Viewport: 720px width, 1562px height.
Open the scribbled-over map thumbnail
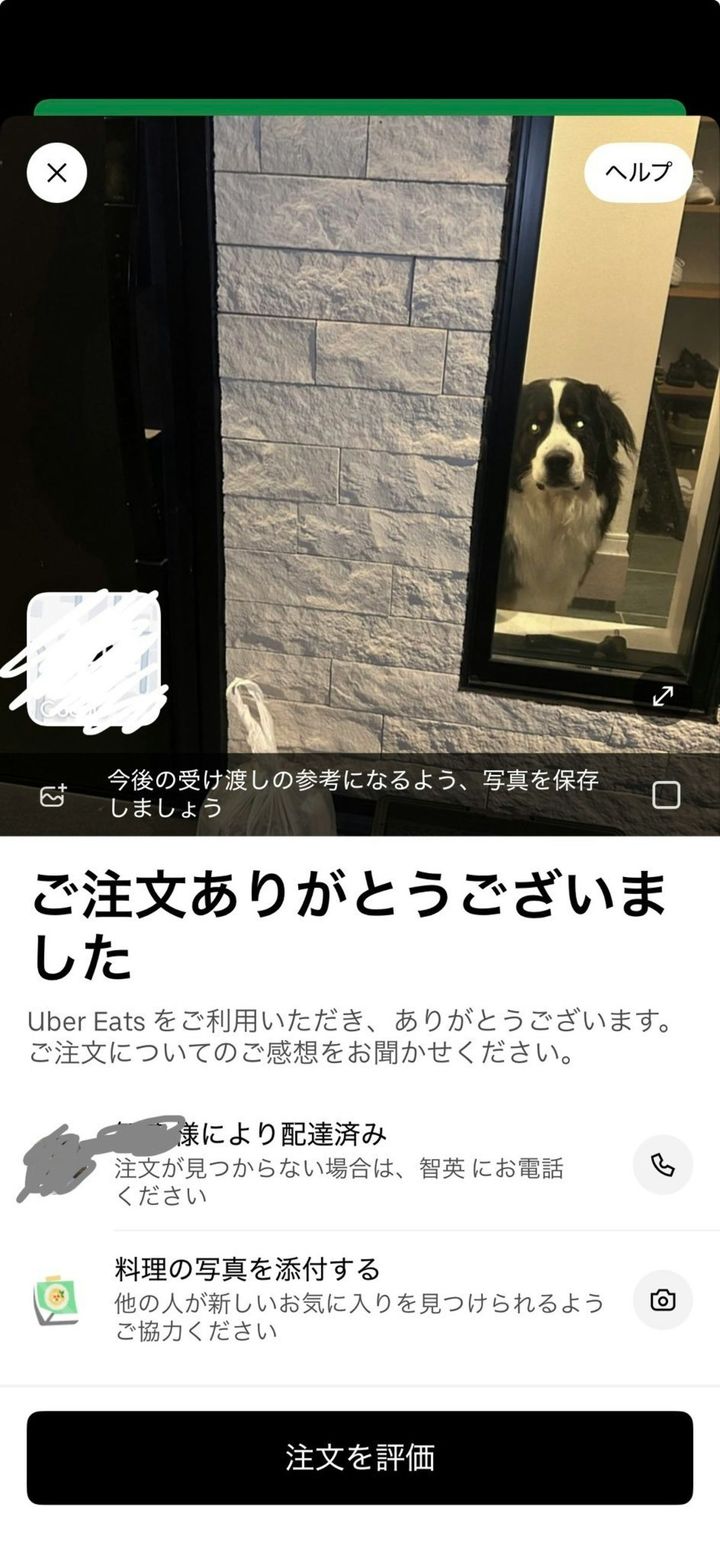tap(92, 658)
